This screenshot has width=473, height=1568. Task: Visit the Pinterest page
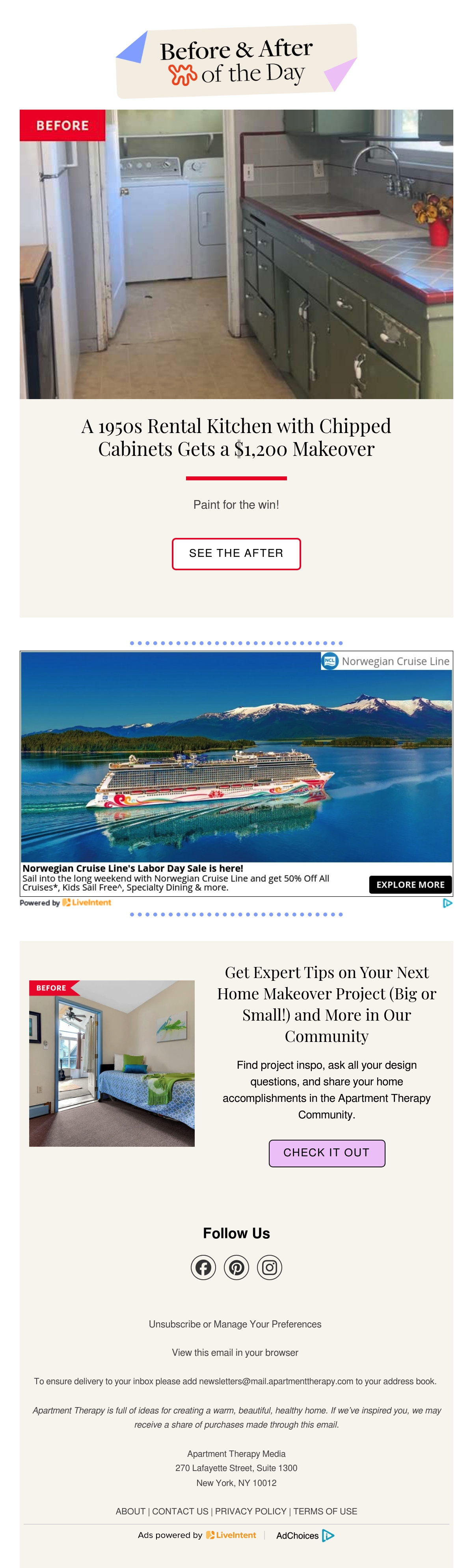pyautogui.click(x=236, y=1267)
